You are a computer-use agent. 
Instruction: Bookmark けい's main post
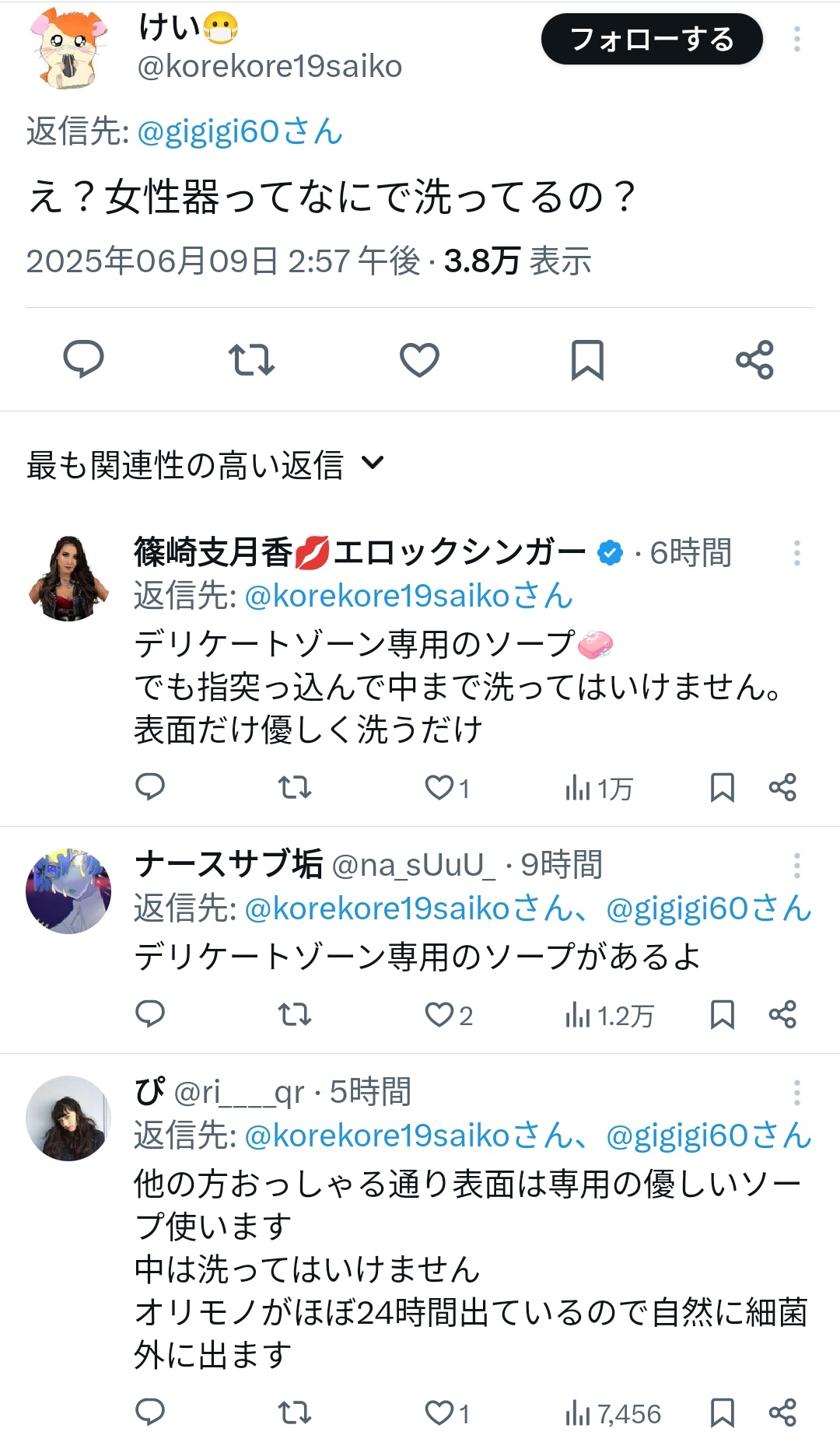pyautogui.click(x=587, y=359)
